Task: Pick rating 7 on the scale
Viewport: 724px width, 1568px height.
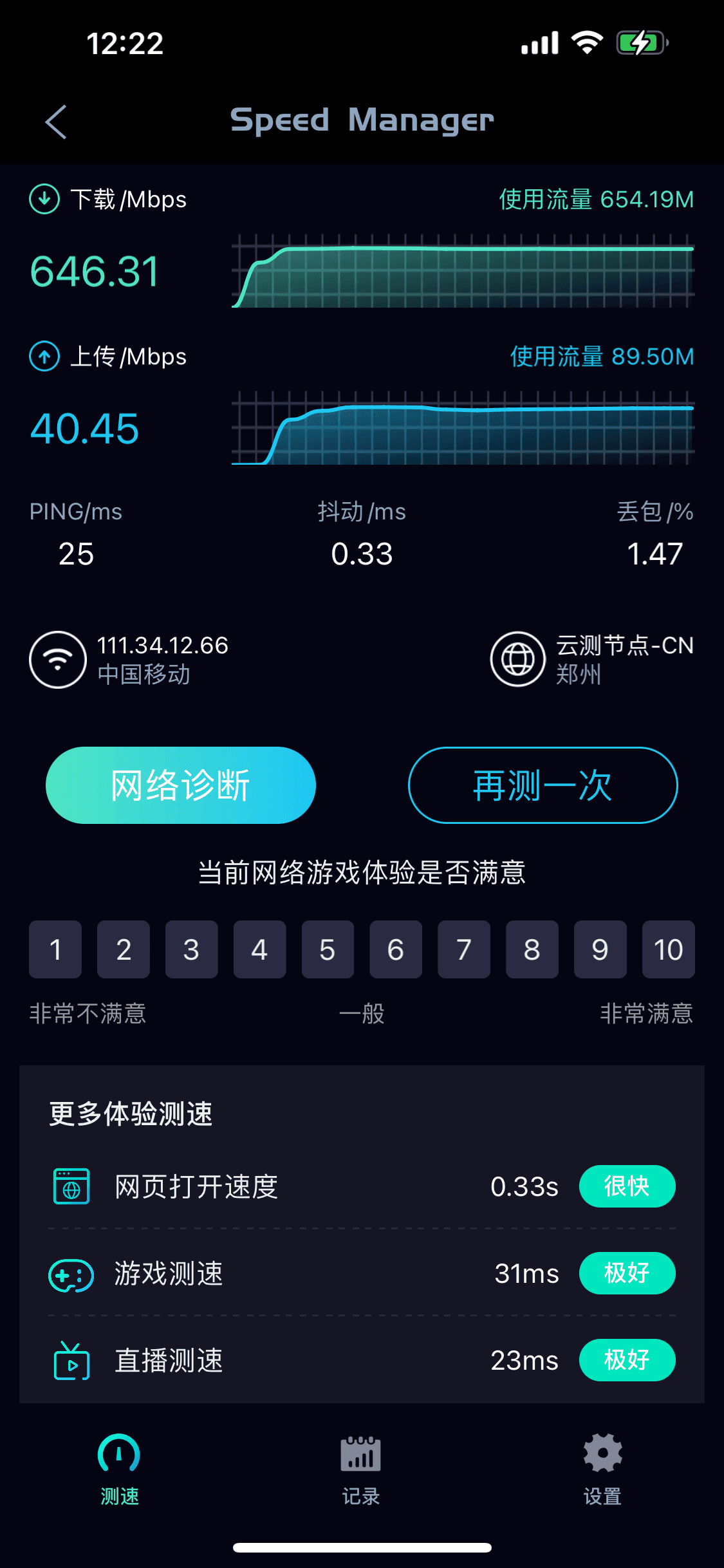Action: click(464, 949)
